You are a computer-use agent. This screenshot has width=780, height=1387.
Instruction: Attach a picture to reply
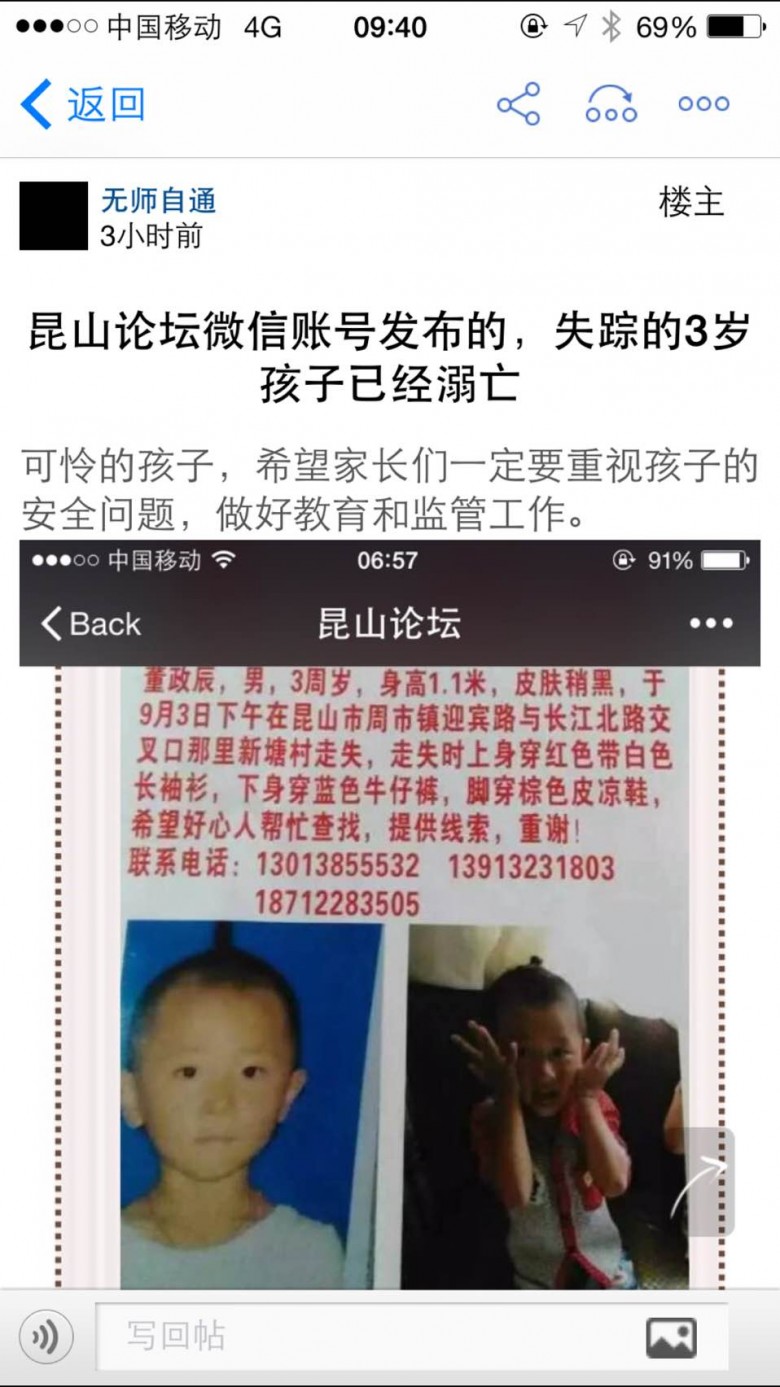pos(671,1337)
